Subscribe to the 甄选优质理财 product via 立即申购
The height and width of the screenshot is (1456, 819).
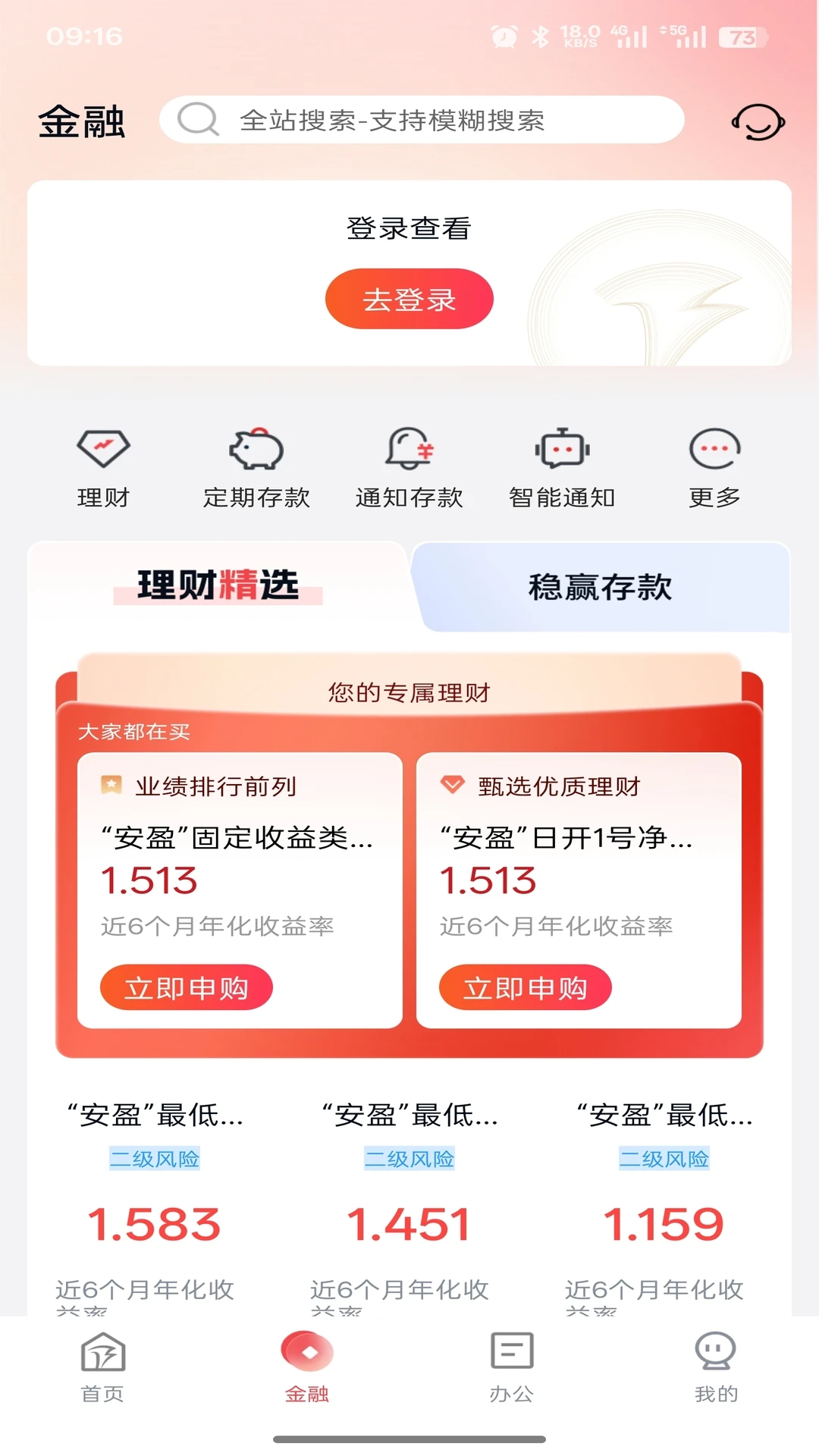pyautogui.click(x=525, y=987)
